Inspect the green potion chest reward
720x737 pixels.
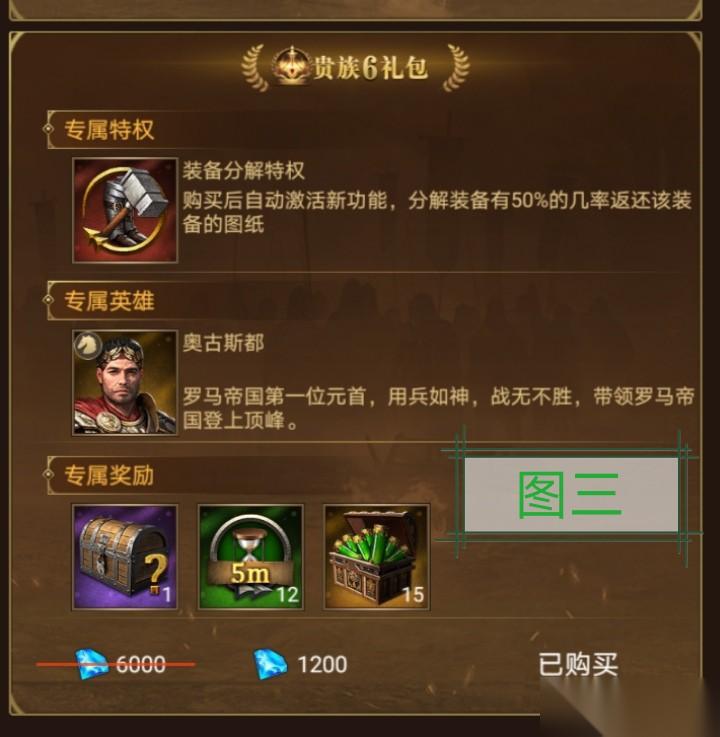pos(376,557)
